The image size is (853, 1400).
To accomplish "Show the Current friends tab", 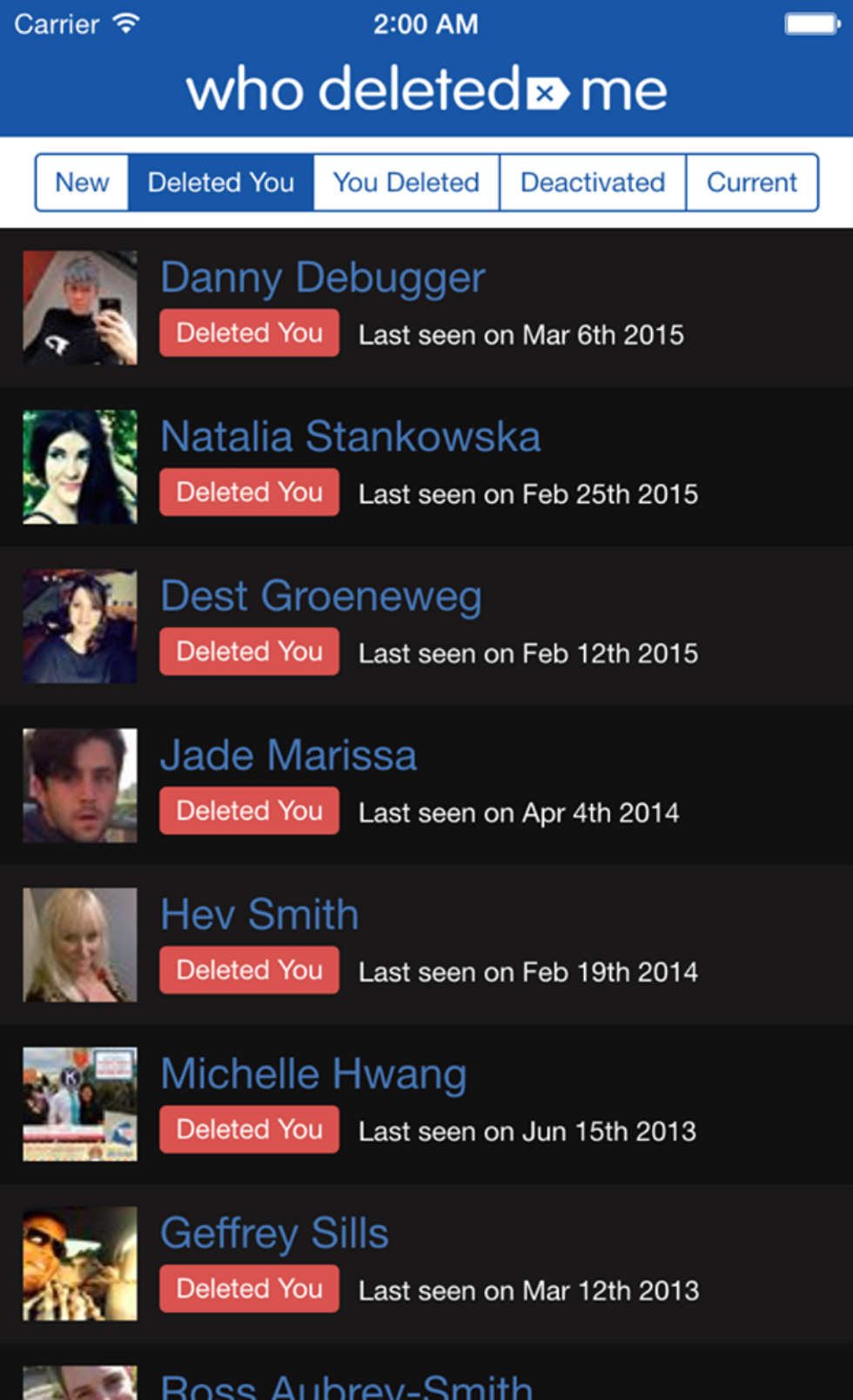I will pos(751,183).
